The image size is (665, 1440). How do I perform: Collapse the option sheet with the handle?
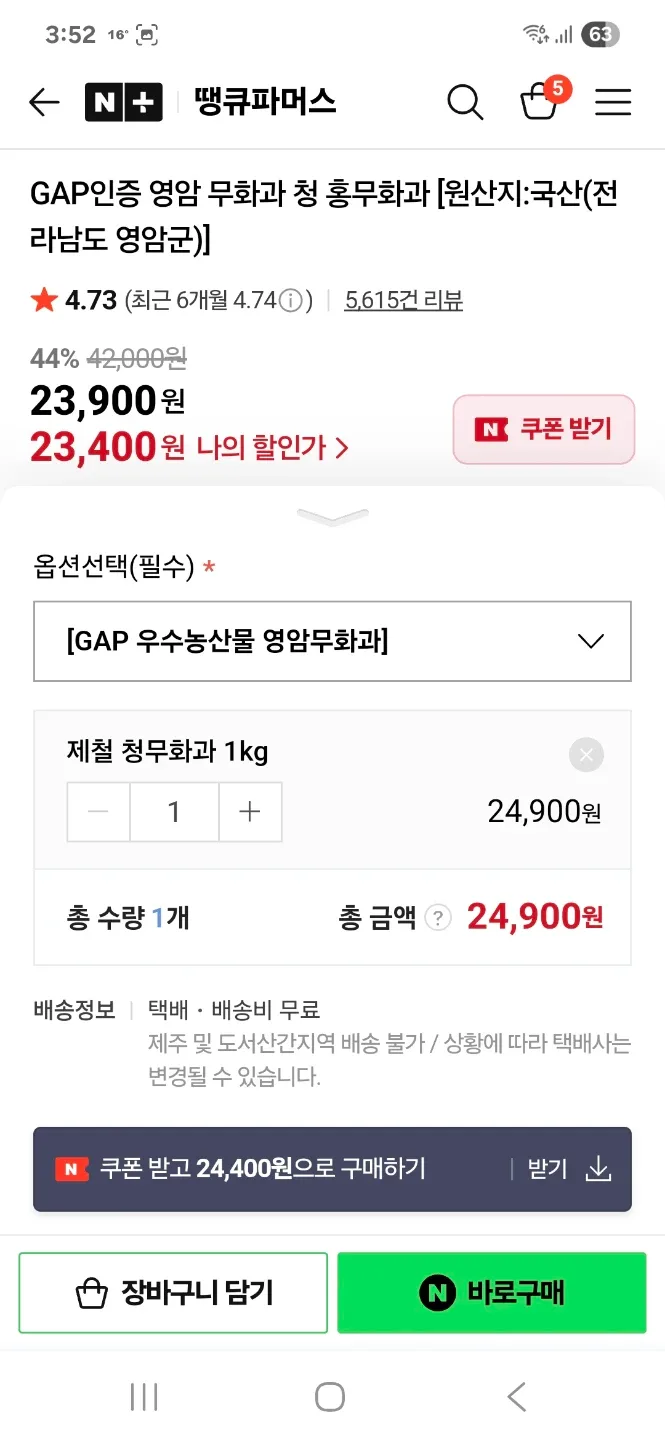point(333,517)
